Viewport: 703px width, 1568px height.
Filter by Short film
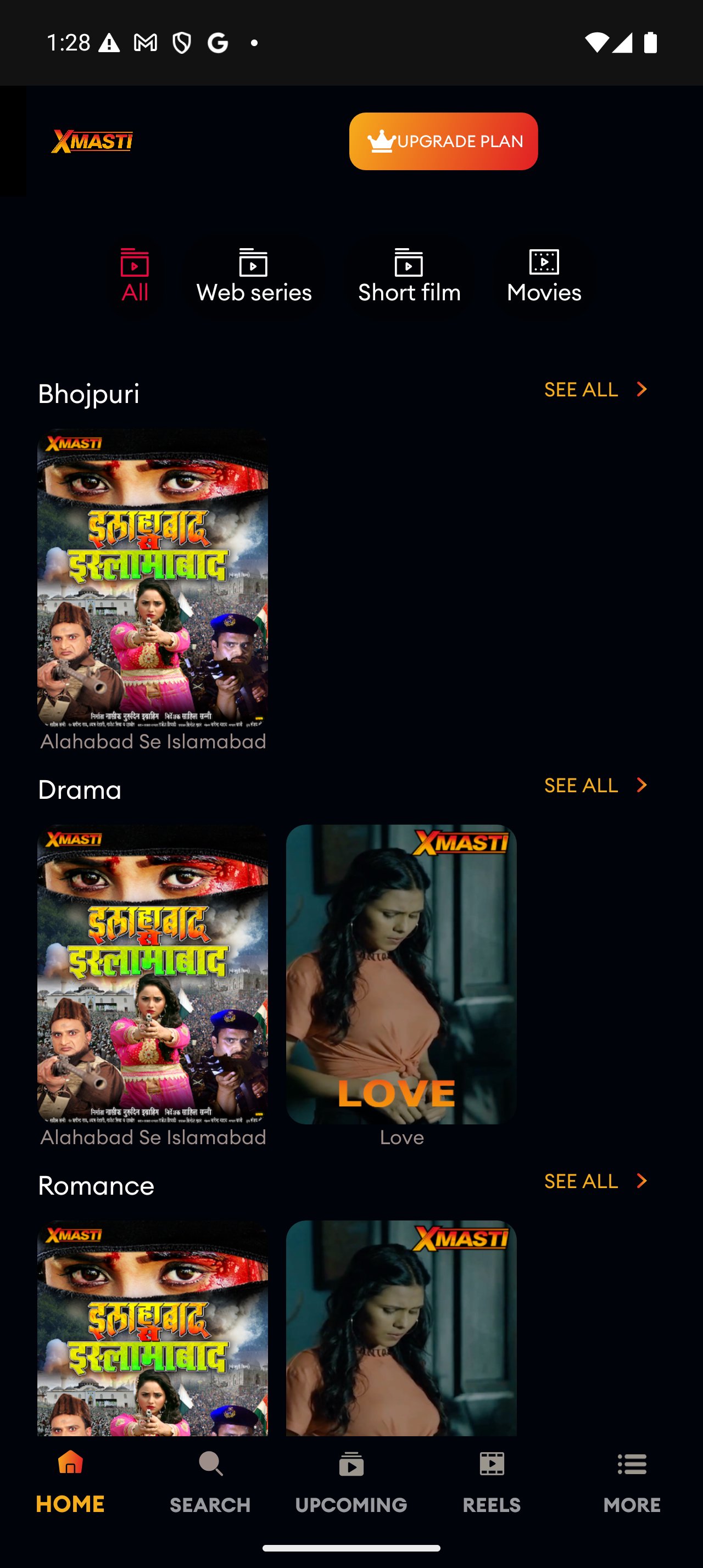(409, 276)
